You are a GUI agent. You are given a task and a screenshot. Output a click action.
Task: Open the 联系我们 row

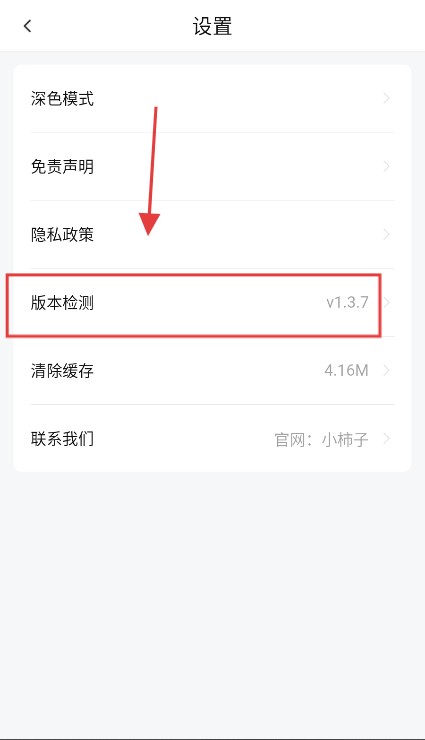click(x=212, y=438)
